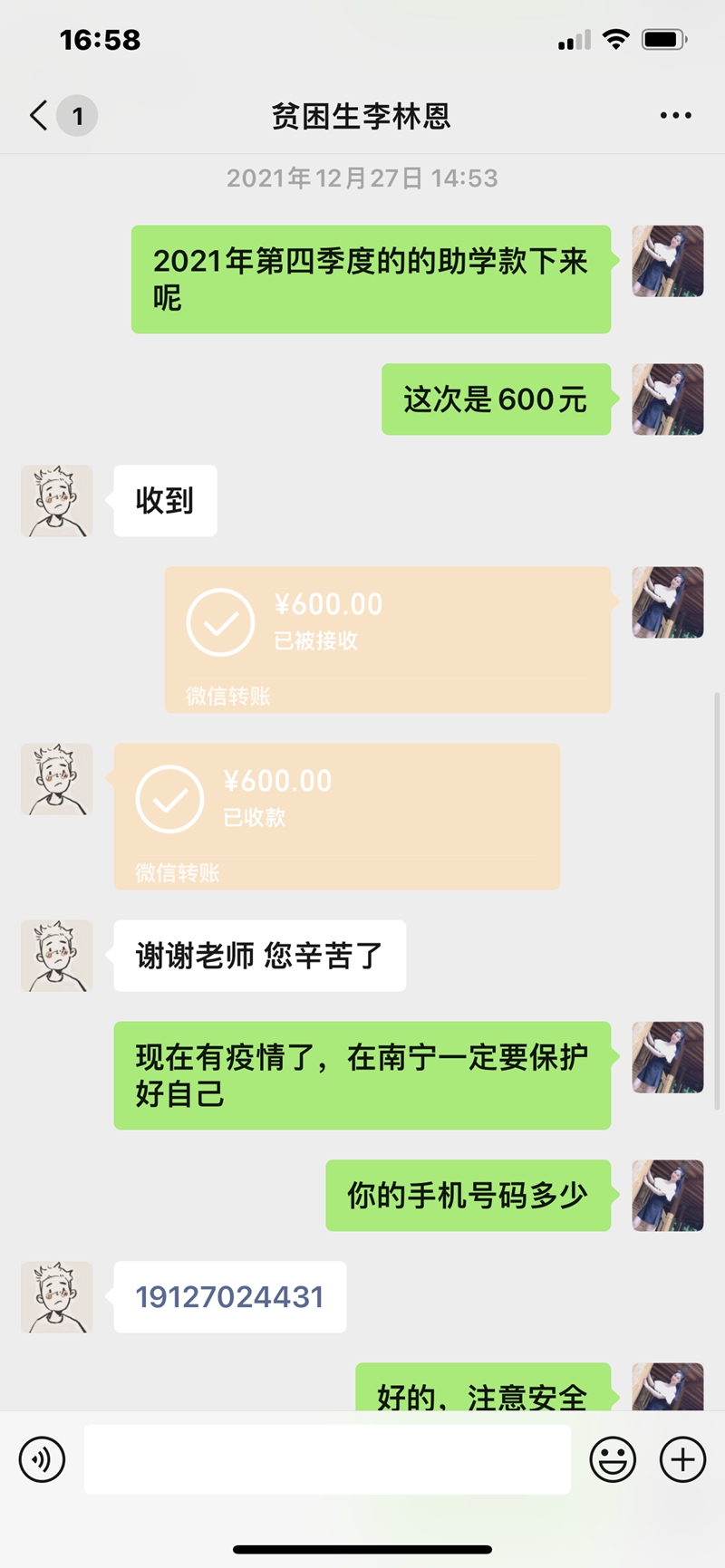Open the chat info overflow menu

[x=675, y=116]
